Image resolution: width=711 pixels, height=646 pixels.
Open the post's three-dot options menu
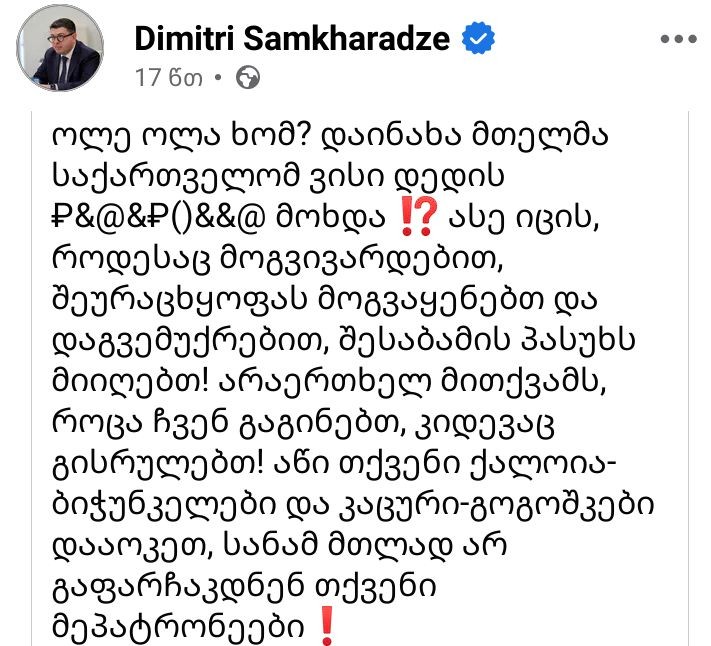click(x=680, y=40)
